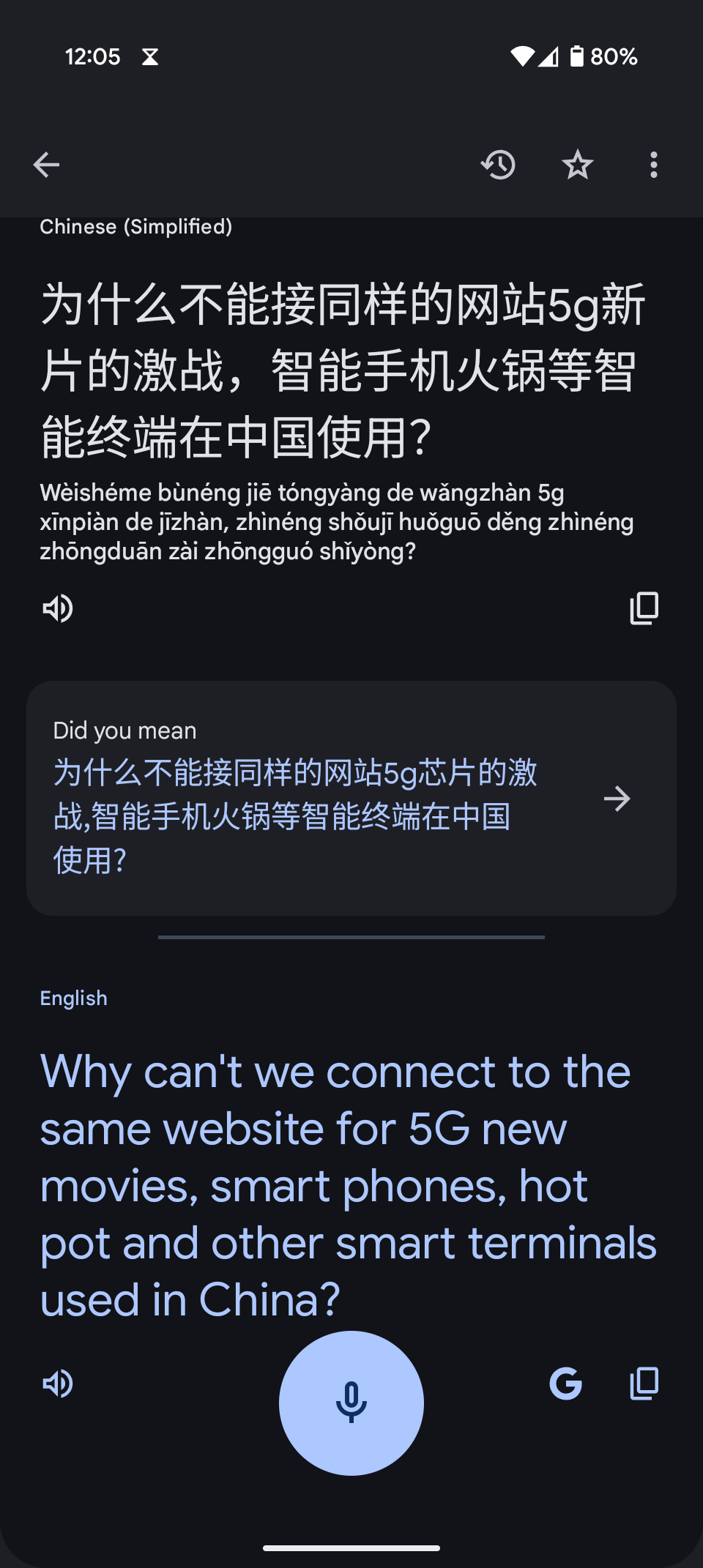Edit the Chinese source text

pyautogui.click(x=343, y=370)
